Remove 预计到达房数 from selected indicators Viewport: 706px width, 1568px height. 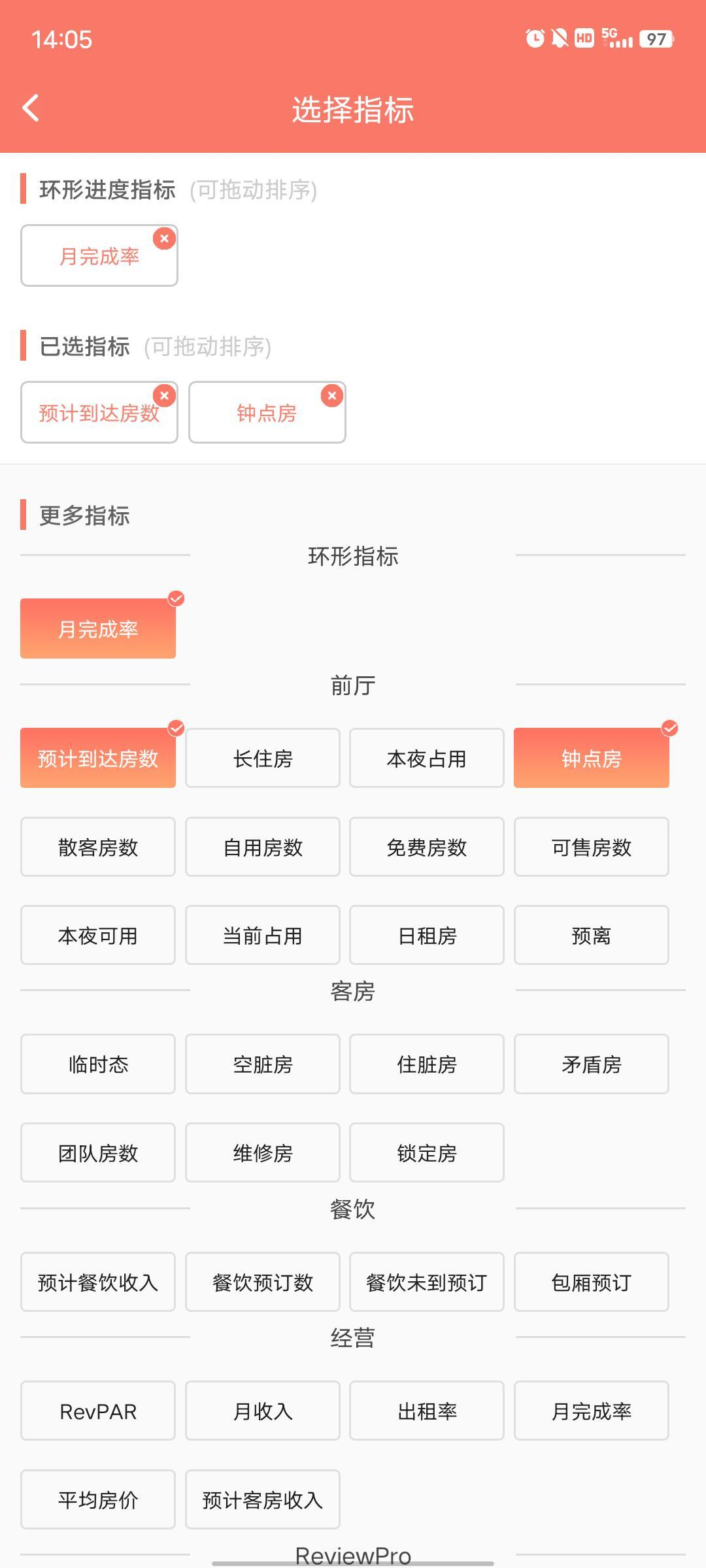pyautogui.click(x=164, y=396)
